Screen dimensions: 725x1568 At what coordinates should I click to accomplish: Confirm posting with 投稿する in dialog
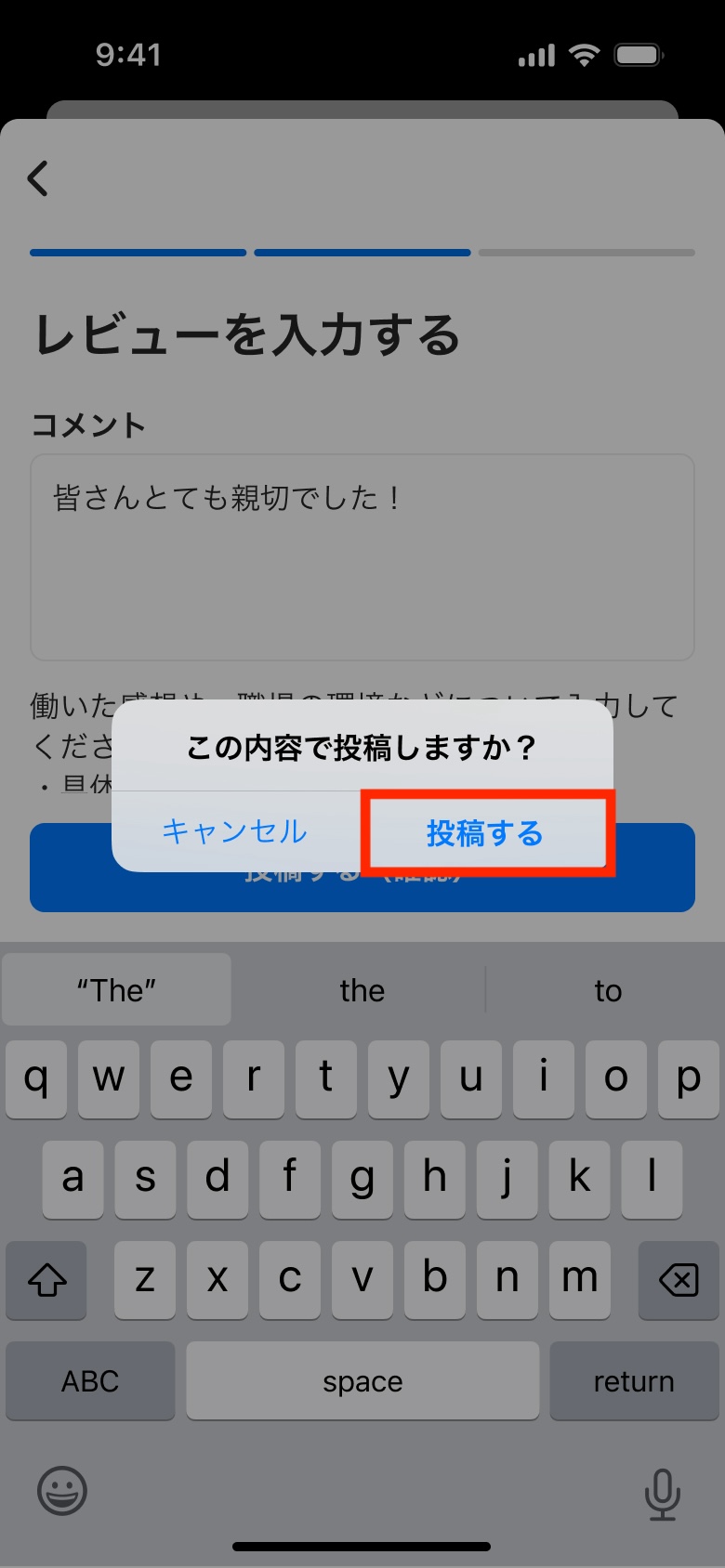(486, 833)
